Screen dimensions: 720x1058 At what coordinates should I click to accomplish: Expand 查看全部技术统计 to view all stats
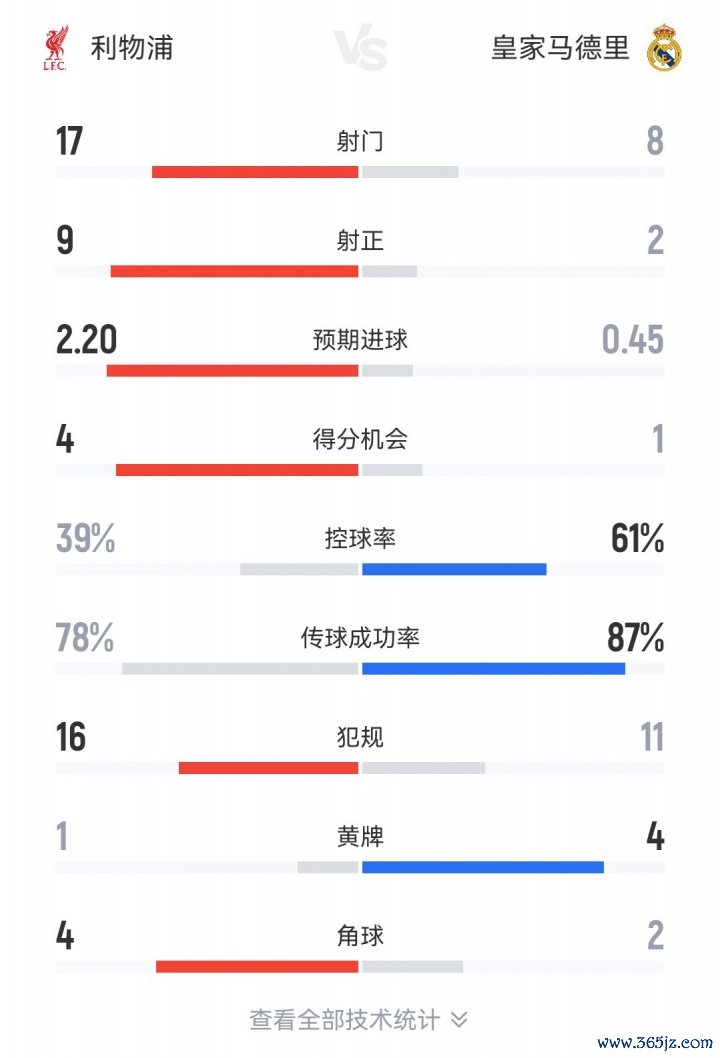(358, 1019)
